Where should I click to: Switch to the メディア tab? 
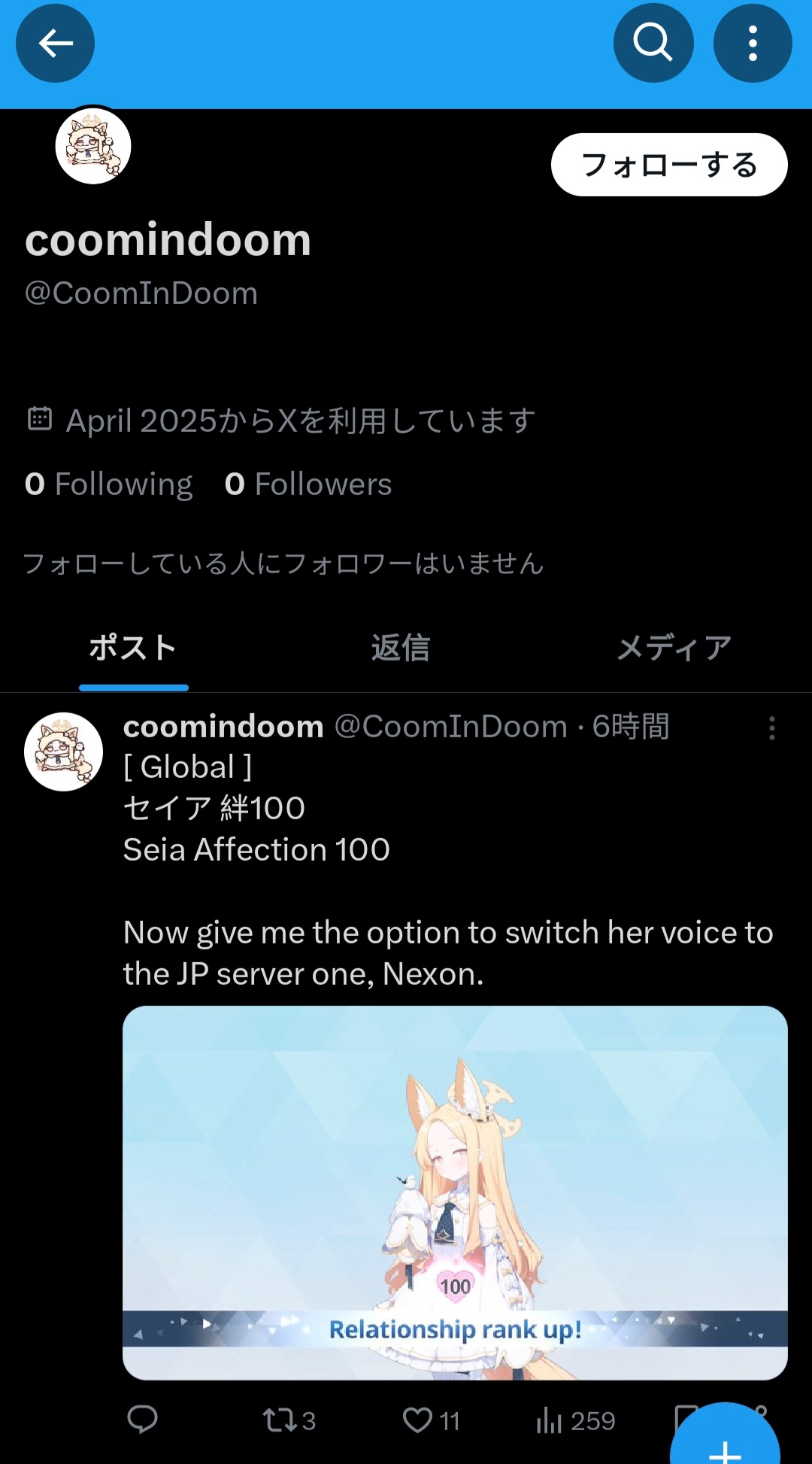click(x=674, y=648)
